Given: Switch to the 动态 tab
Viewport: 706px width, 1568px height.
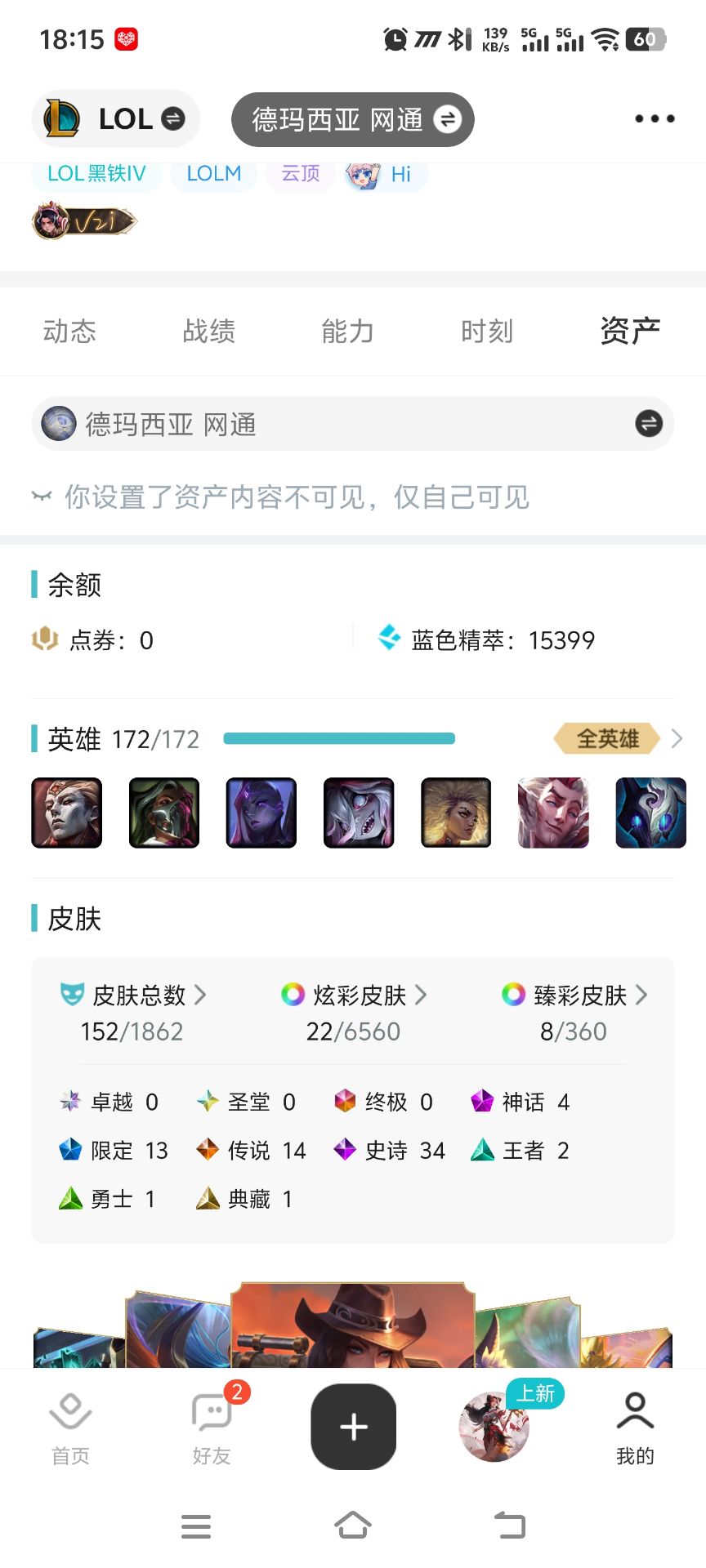Looking at the screenshot, I should click(x=69, y=332).
